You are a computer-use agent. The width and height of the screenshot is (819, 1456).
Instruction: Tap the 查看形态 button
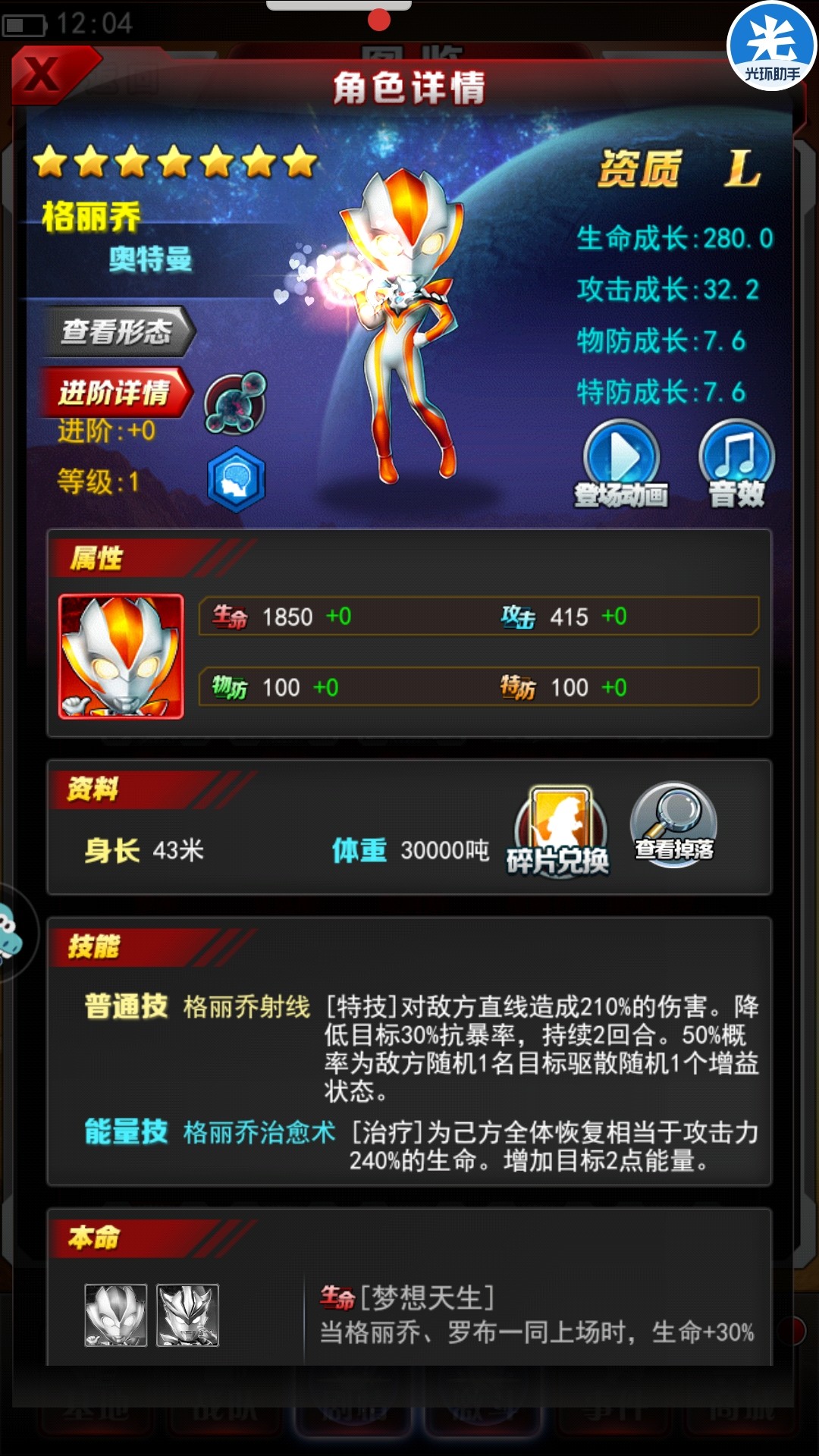(118, 331)
